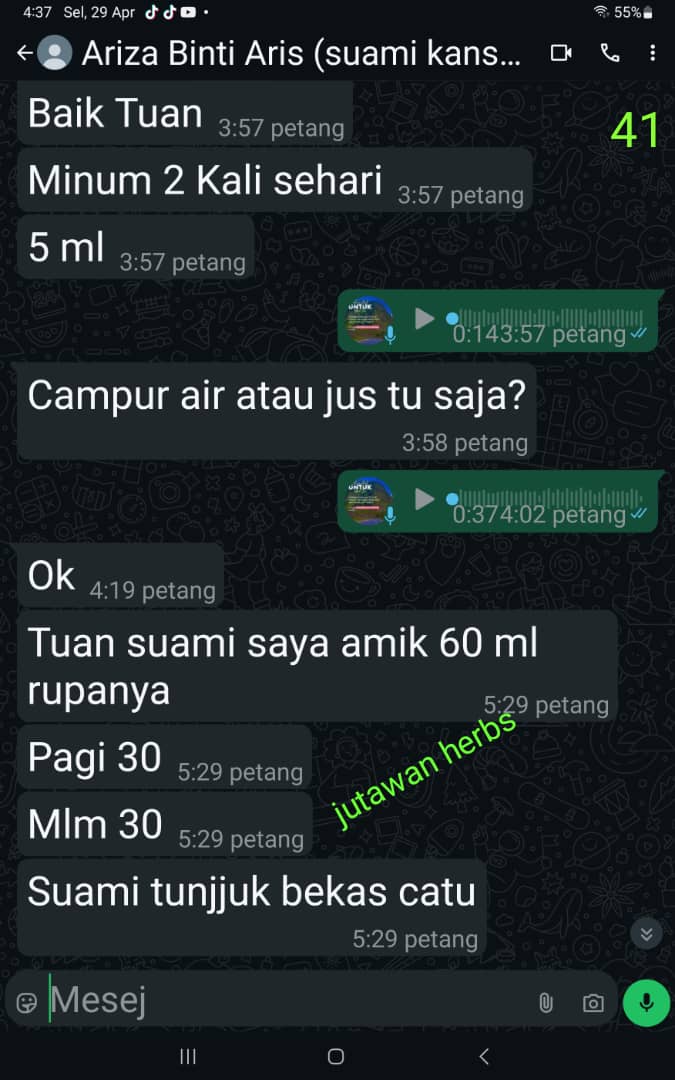The width and height of the screenshot is (675, 1080).
Task: Open the camera from the message bar
Action: [593, 1002]
